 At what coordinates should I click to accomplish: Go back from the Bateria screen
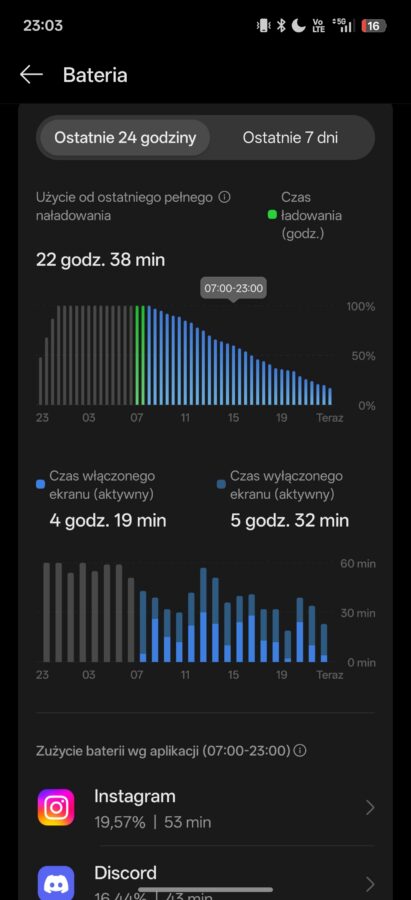[x=32, y=75]
